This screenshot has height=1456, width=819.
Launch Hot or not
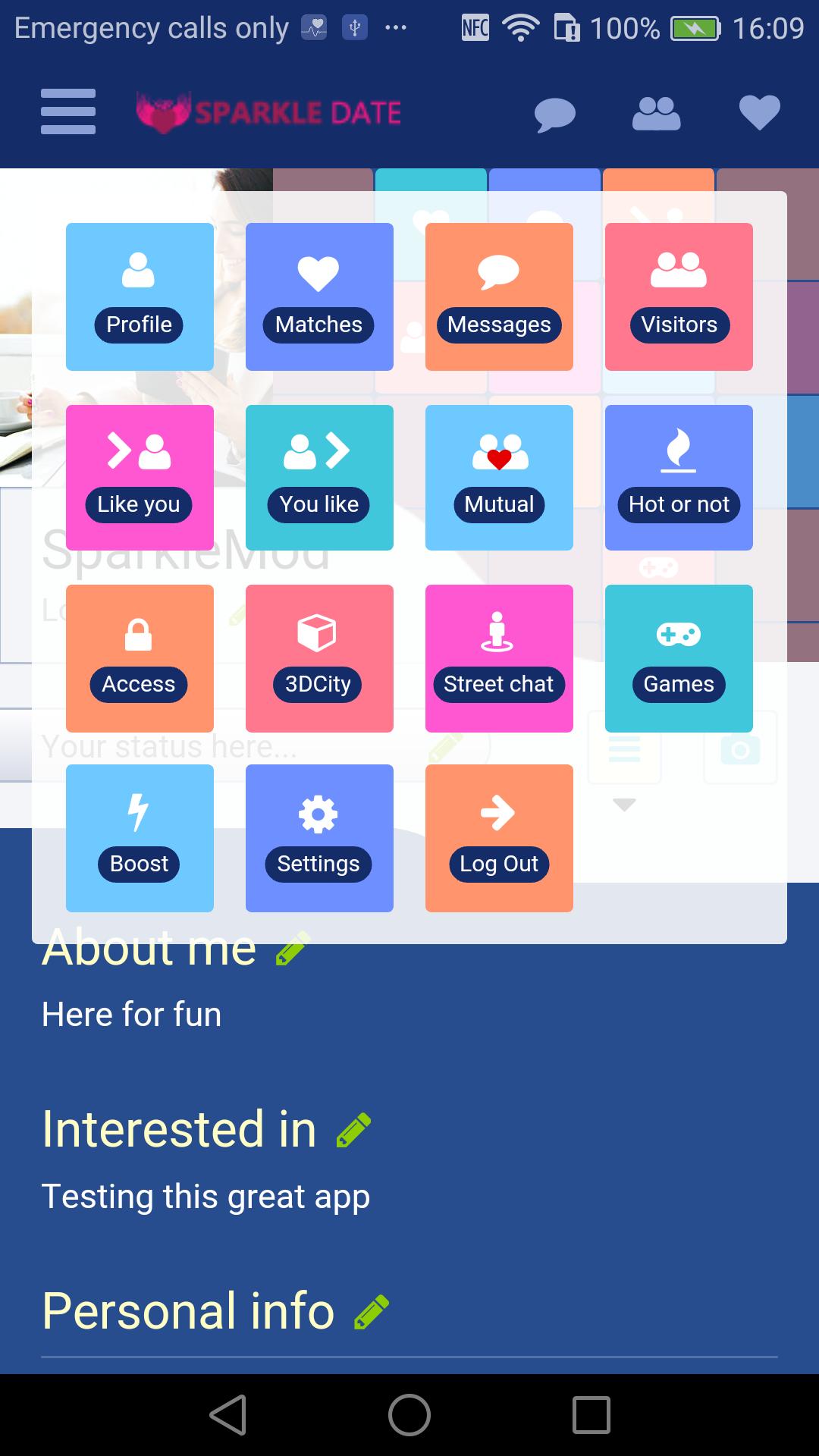(x=679, y=478)
